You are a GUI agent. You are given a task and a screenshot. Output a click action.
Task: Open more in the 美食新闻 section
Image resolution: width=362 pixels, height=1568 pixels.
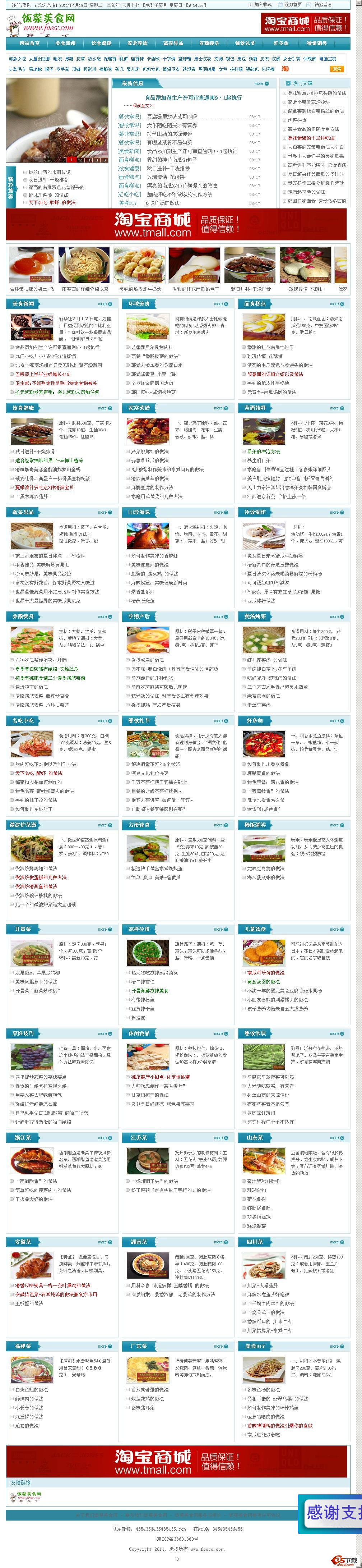pos(102,304)
